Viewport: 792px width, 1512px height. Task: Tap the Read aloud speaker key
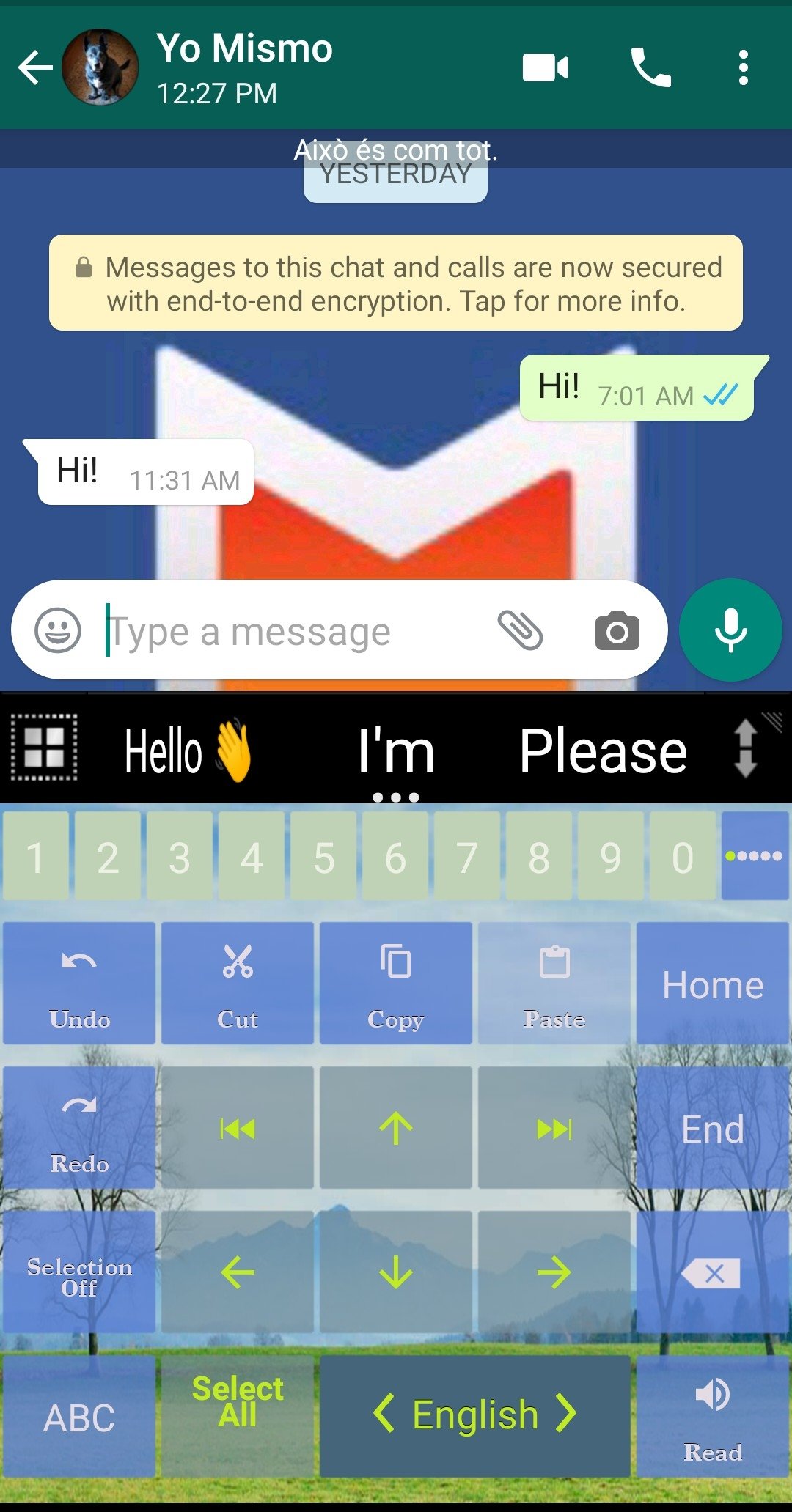(x=713, y=1415)
